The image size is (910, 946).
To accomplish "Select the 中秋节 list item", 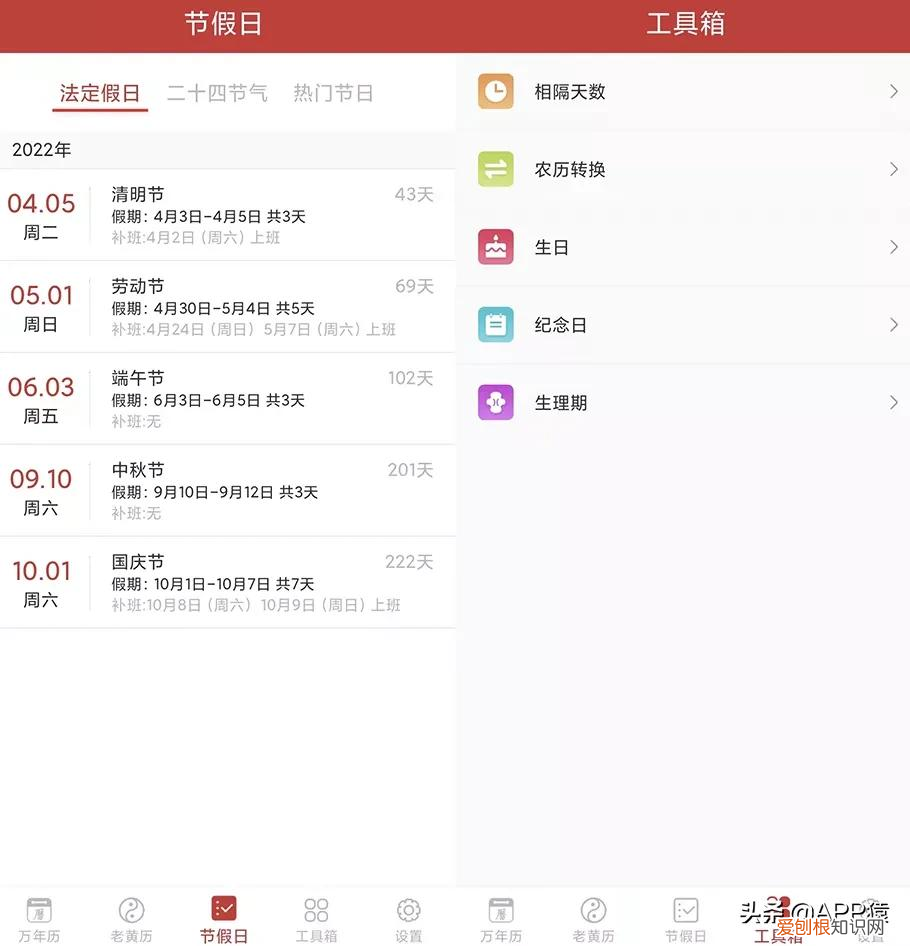I will pos(228,490).
